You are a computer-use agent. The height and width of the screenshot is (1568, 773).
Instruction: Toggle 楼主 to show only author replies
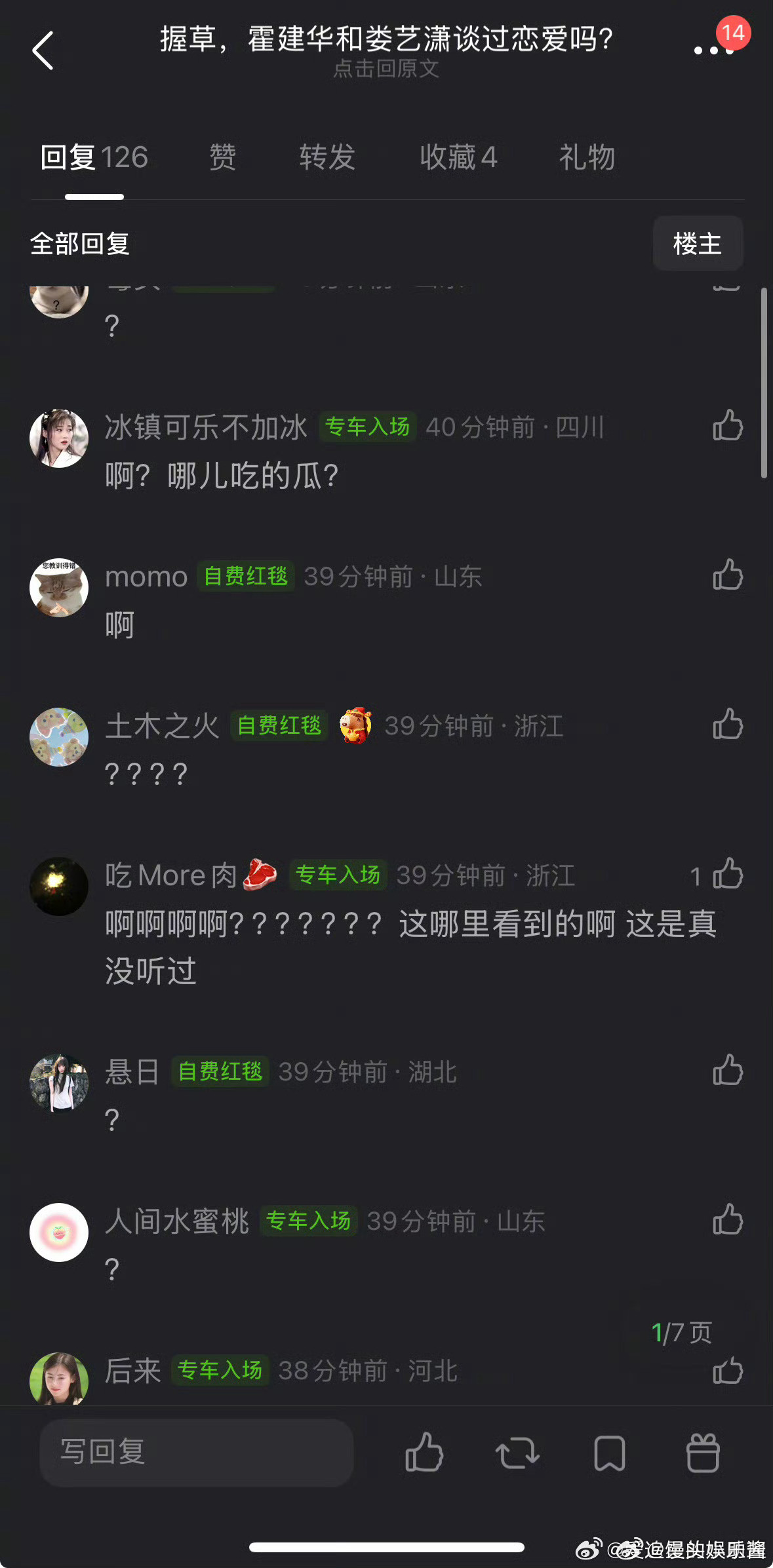698,243
